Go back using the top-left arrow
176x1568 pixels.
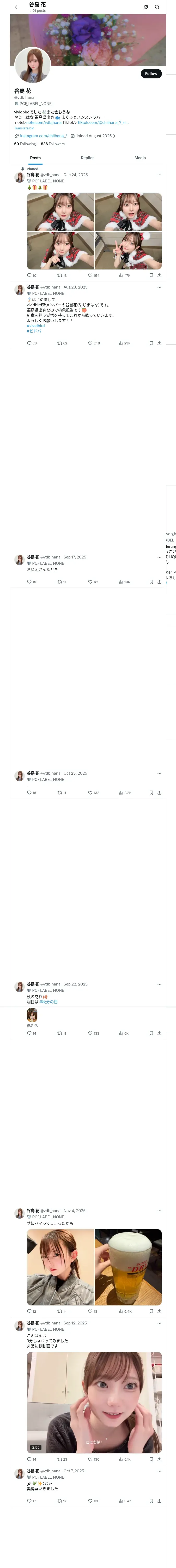point(17,7)
